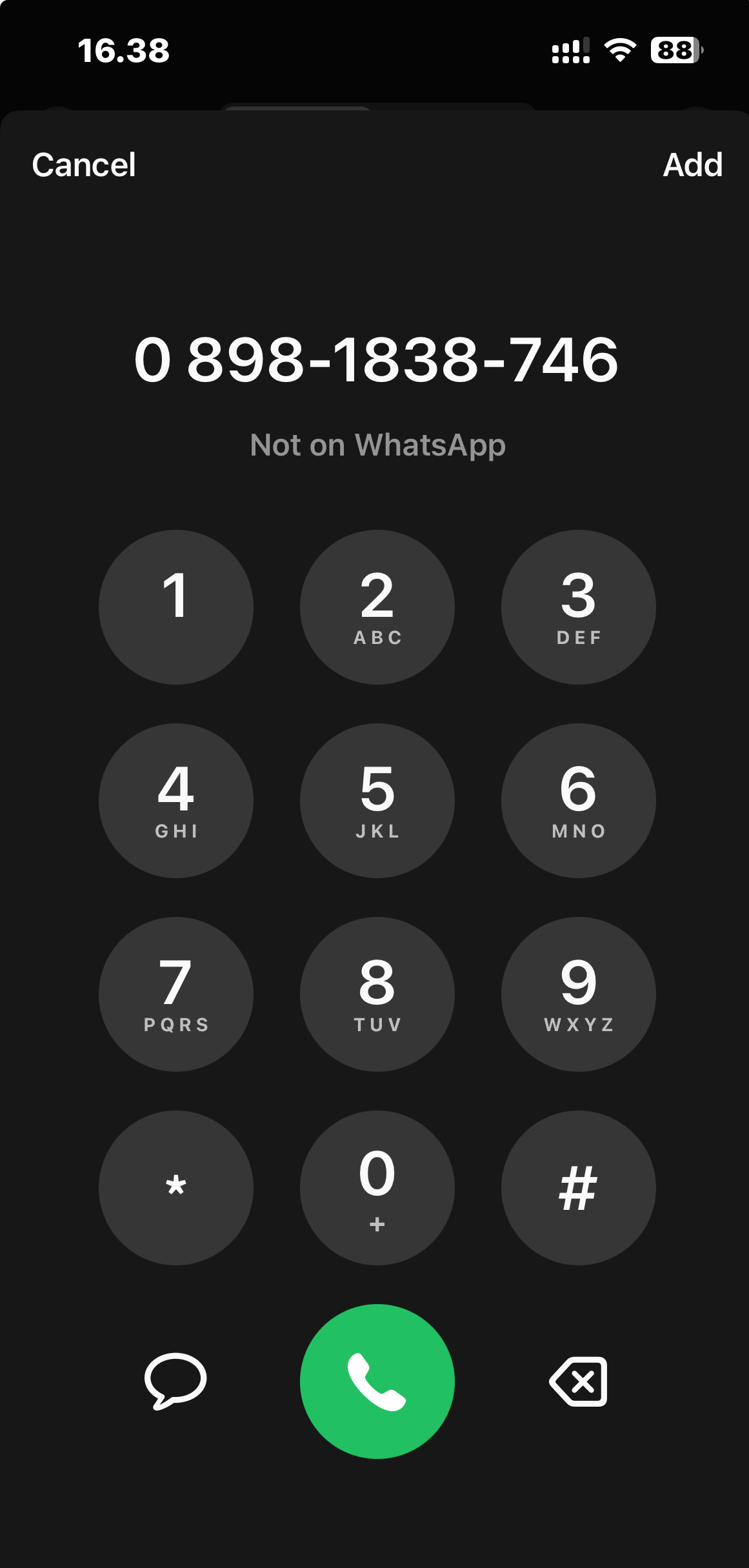This screenshot has height=1568, width=749.
Task: Tap Add to save the number
Action: point(692,165)
